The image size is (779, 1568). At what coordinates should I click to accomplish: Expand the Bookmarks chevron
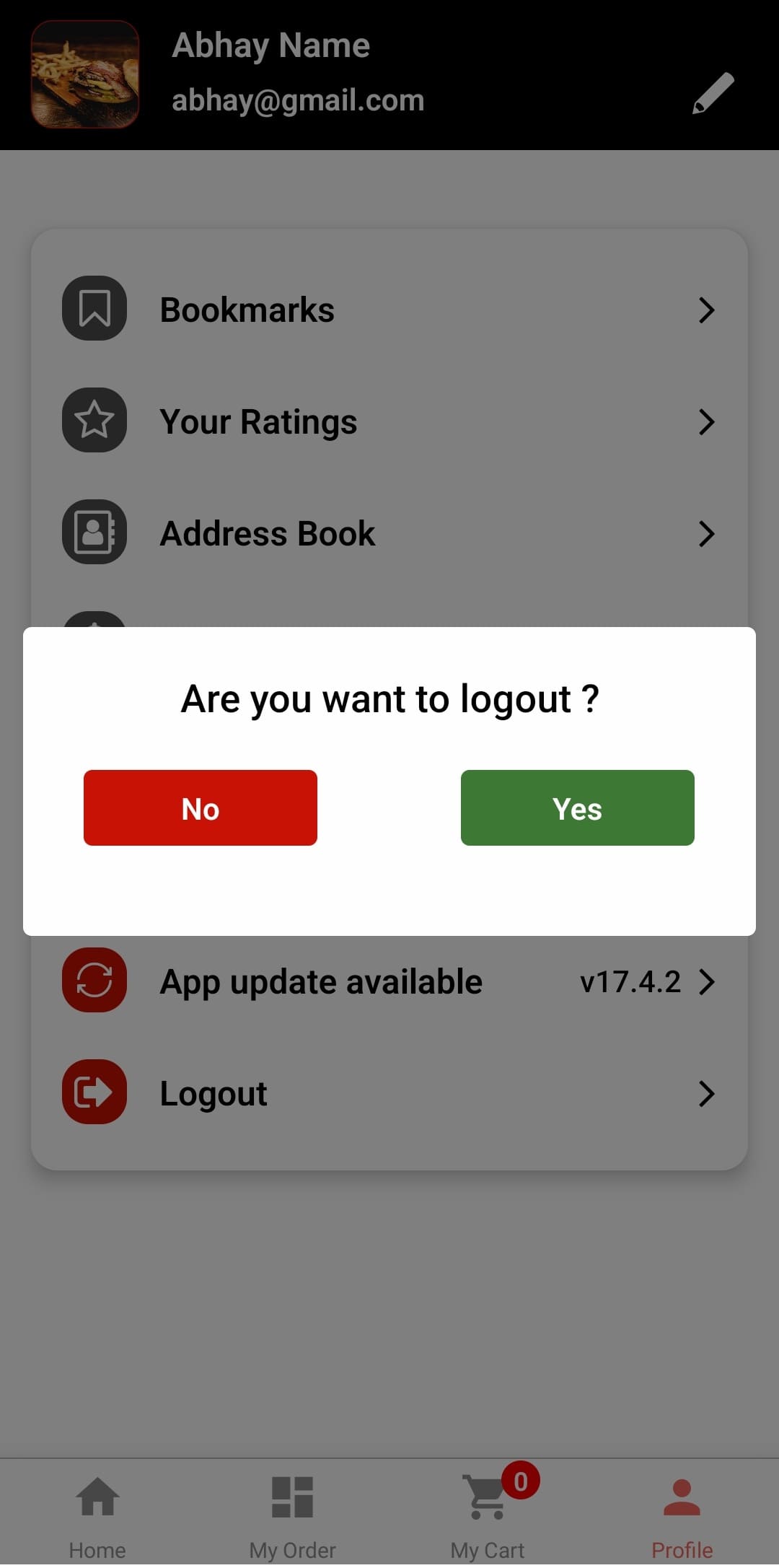(x=707, y=310)
